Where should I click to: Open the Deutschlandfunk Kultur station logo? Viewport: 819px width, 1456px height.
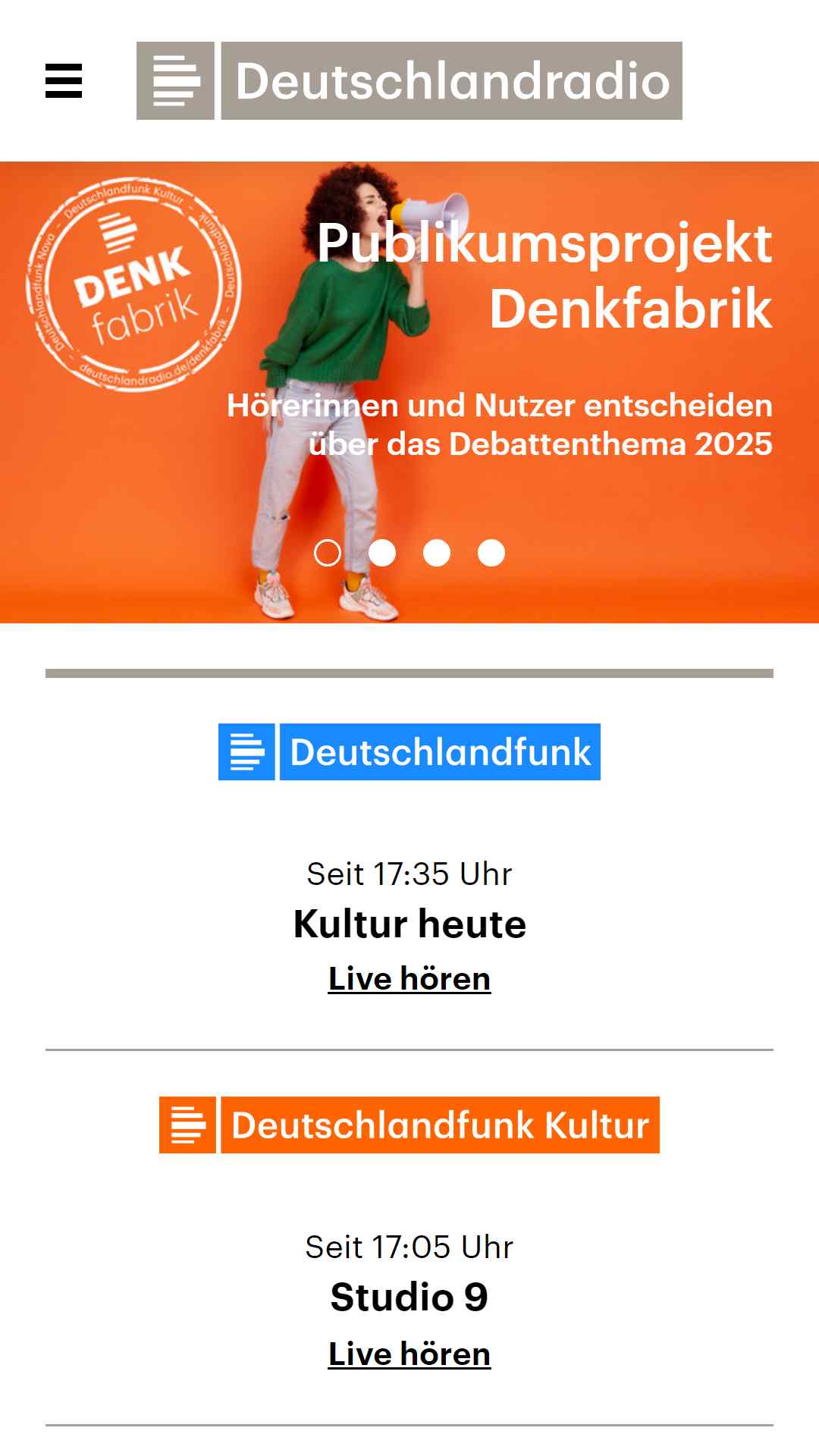[409, 1125]
